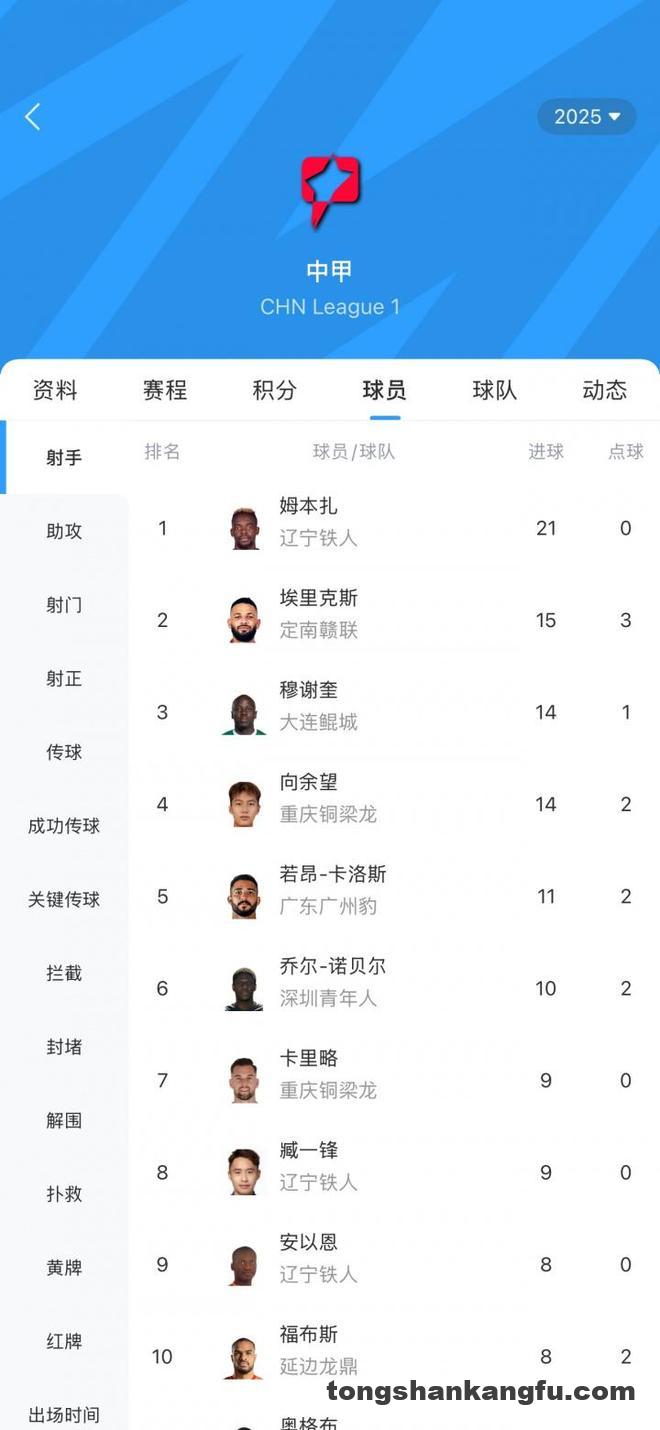Select 射门 in the side menu
660x1430 pixels.
[x=64, y=605]
